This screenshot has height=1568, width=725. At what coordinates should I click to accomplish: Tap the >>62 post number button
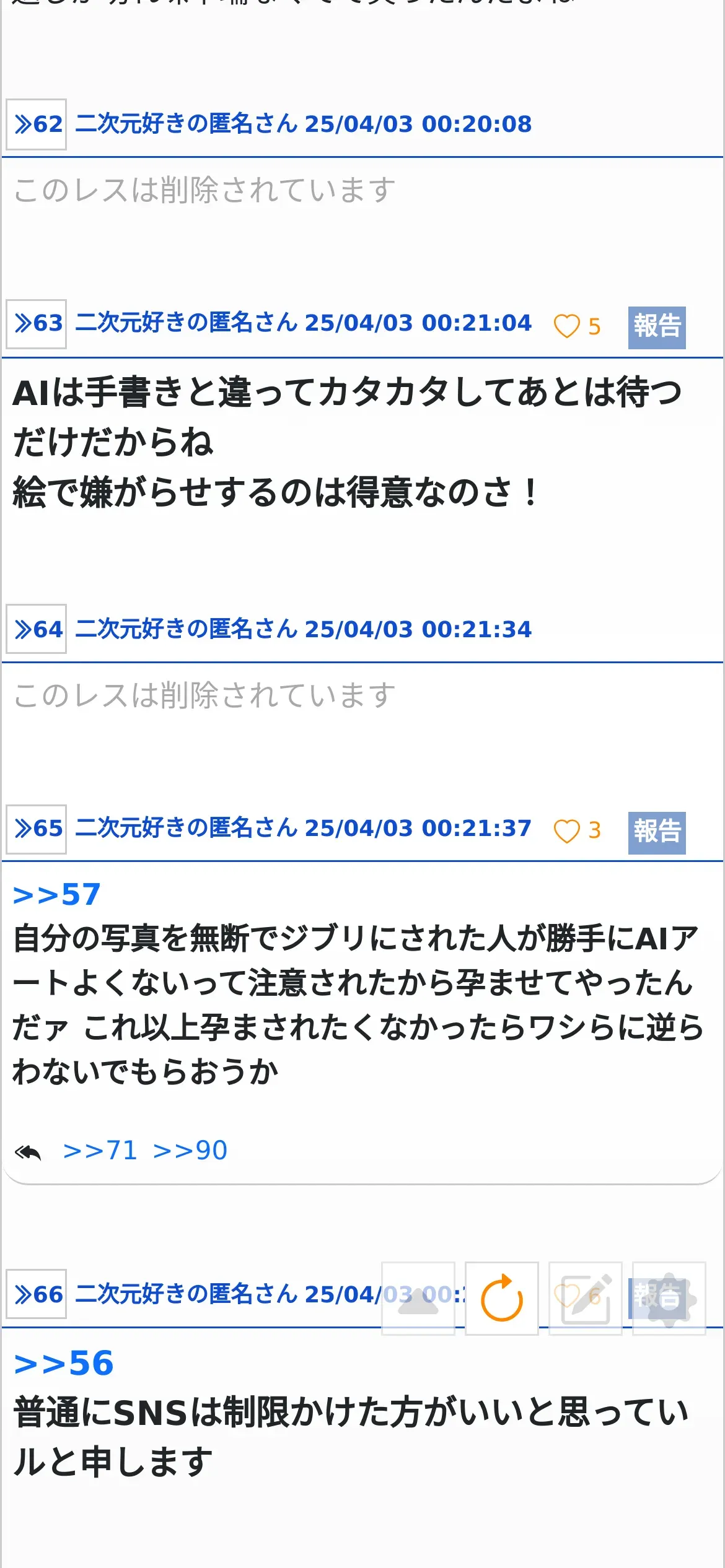(x=37, y=124)
